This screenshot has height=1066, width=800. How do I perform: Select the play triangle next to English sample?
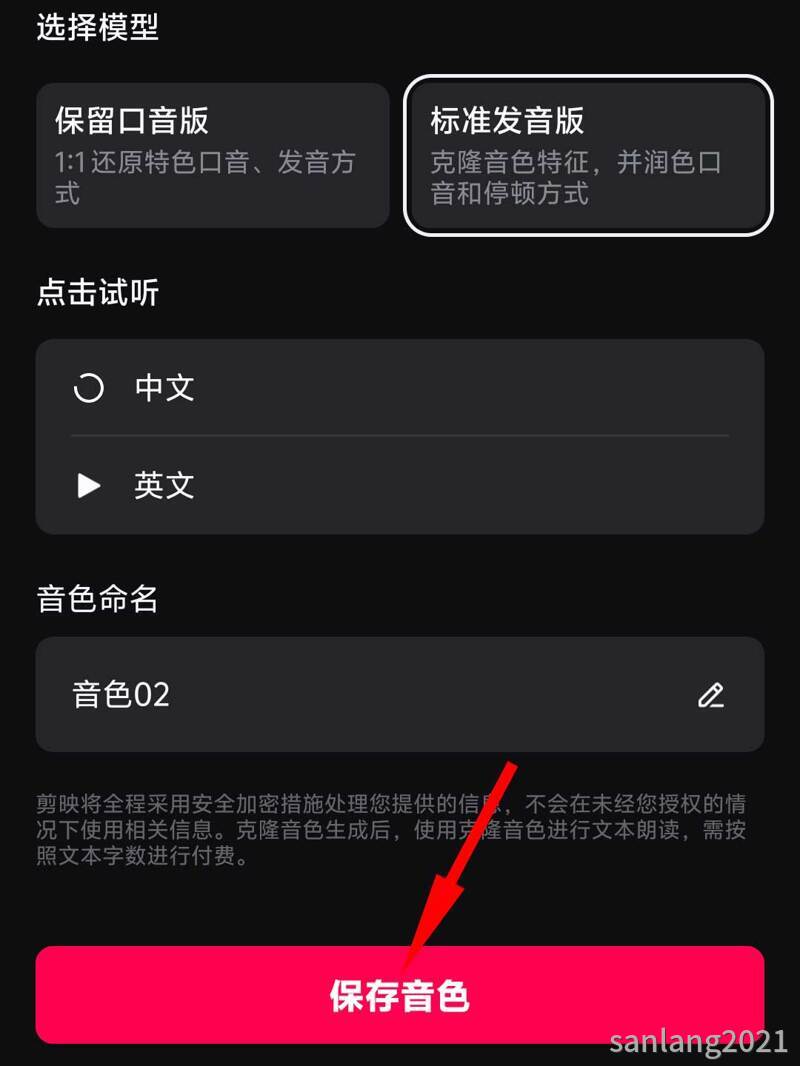tap(88, 486)
